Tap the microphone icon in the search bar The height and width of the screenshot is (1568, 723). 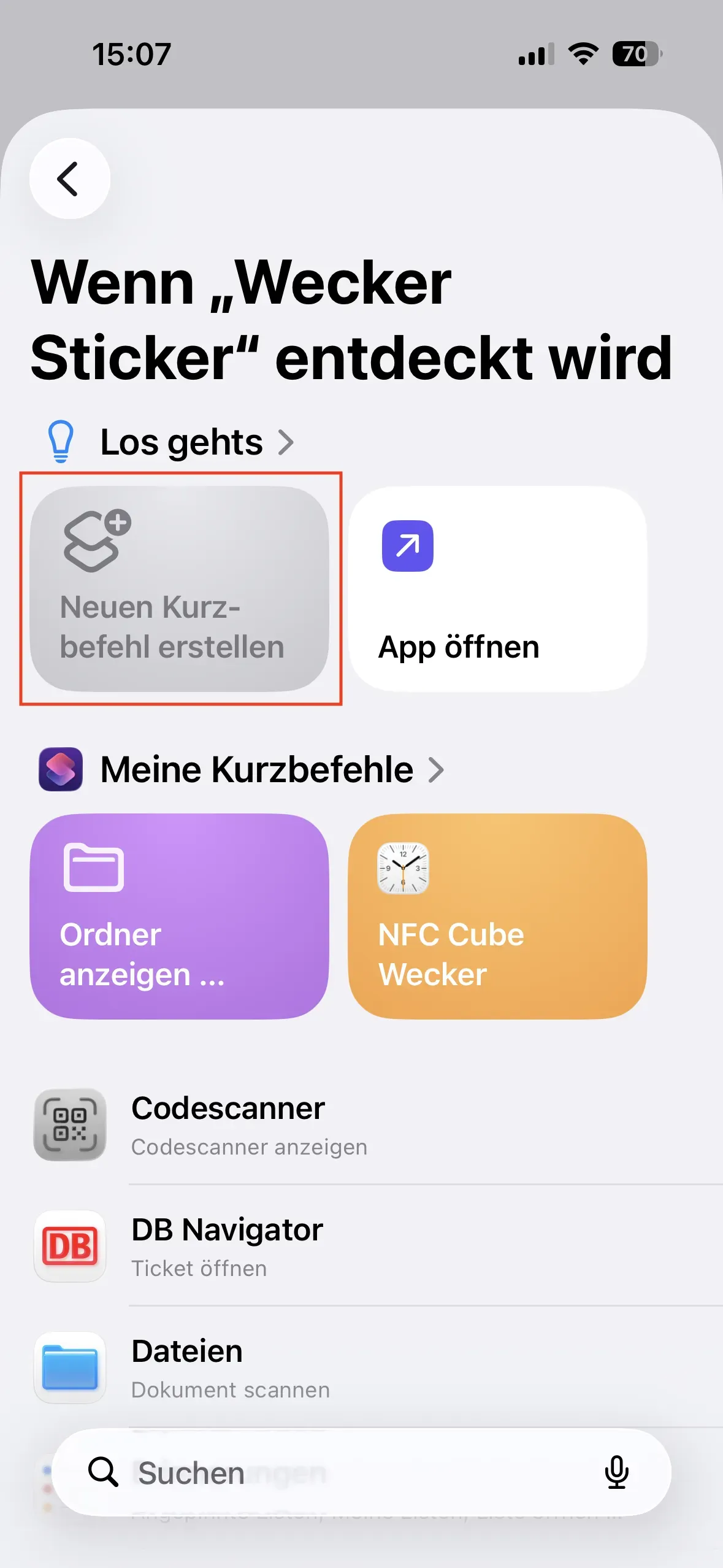(618, 1472)
